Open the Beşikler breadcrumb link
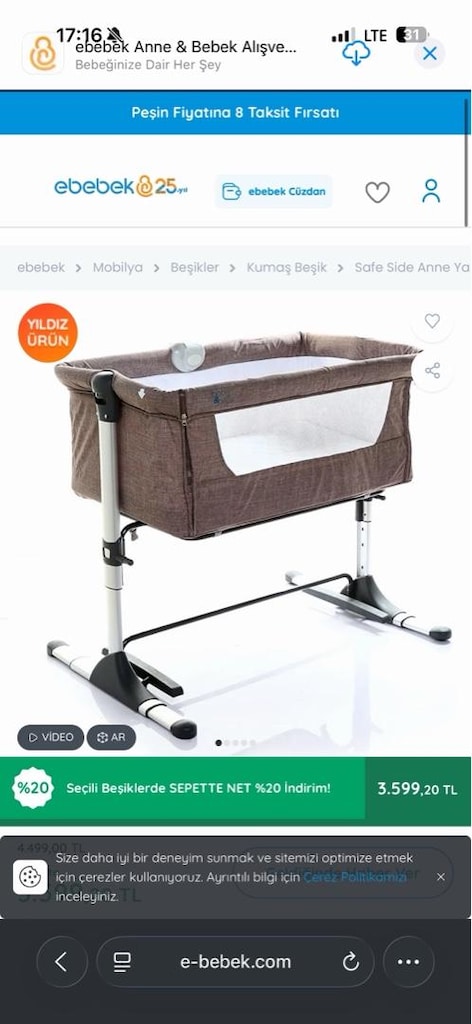Image resolution: width=472 pixels, height=1024 pixels. (x=195, y=267)
